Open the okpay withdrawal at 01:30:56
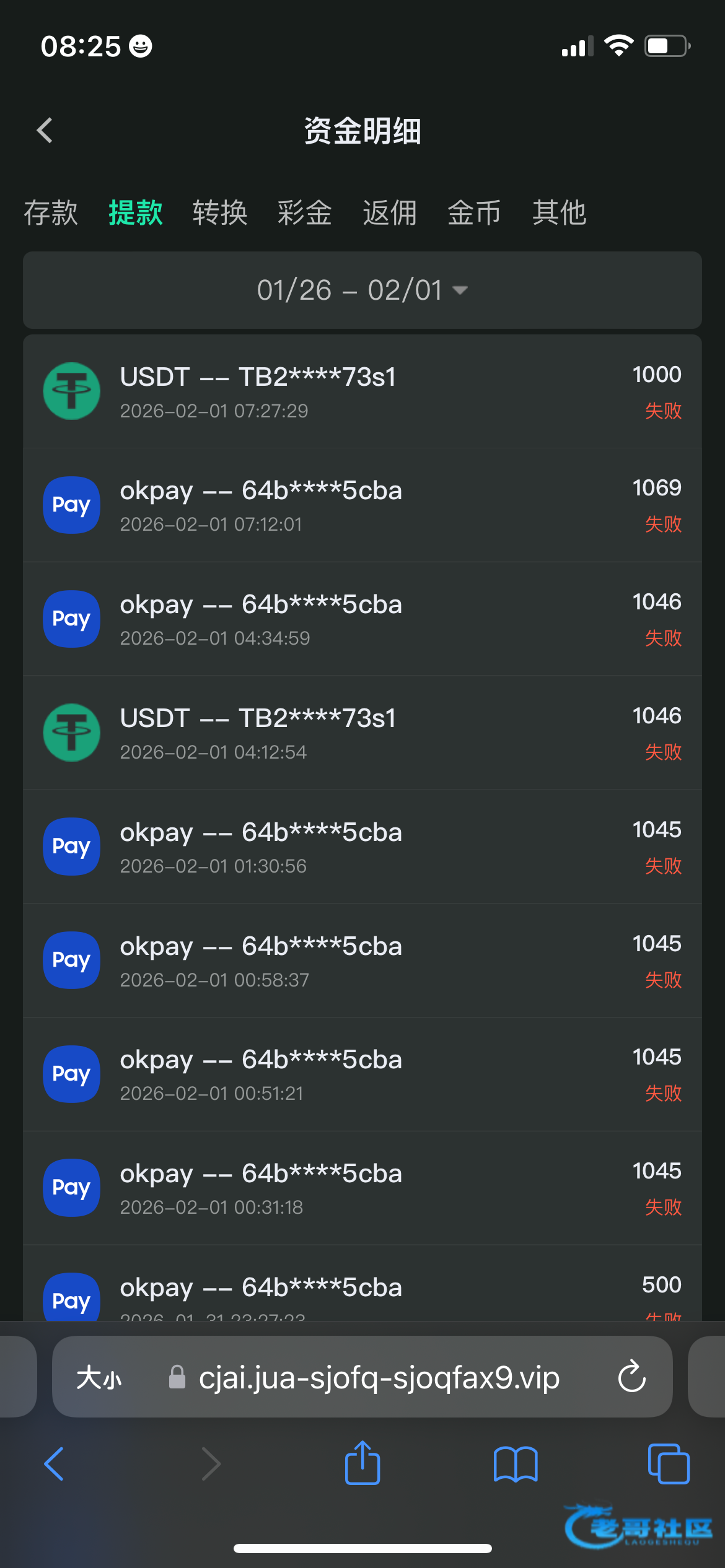This screenshot has height=1568, width=725. pos(362,847)
